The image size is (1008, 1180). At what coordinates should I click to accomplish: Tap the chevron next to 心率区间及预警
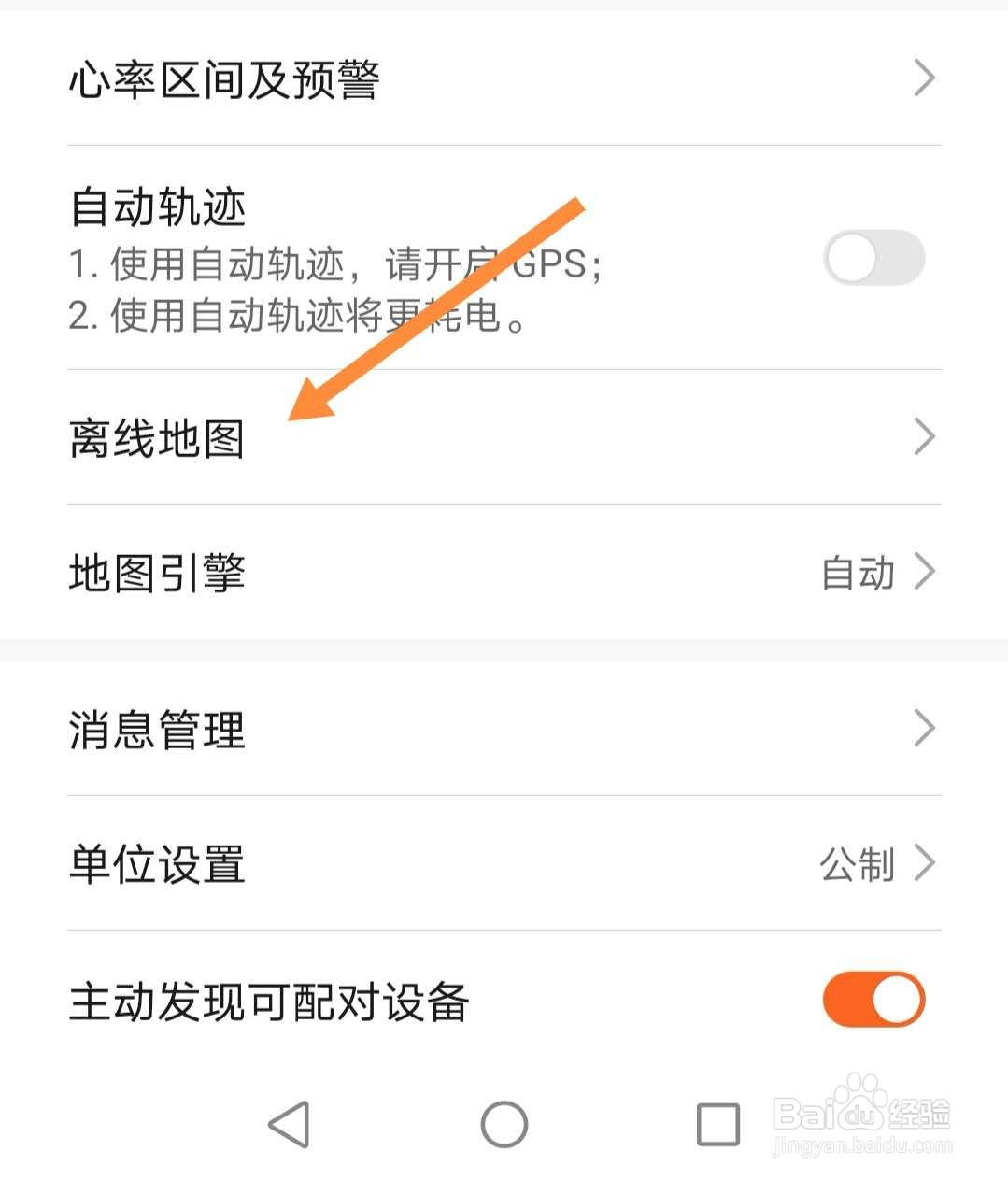tap(923, 78)
